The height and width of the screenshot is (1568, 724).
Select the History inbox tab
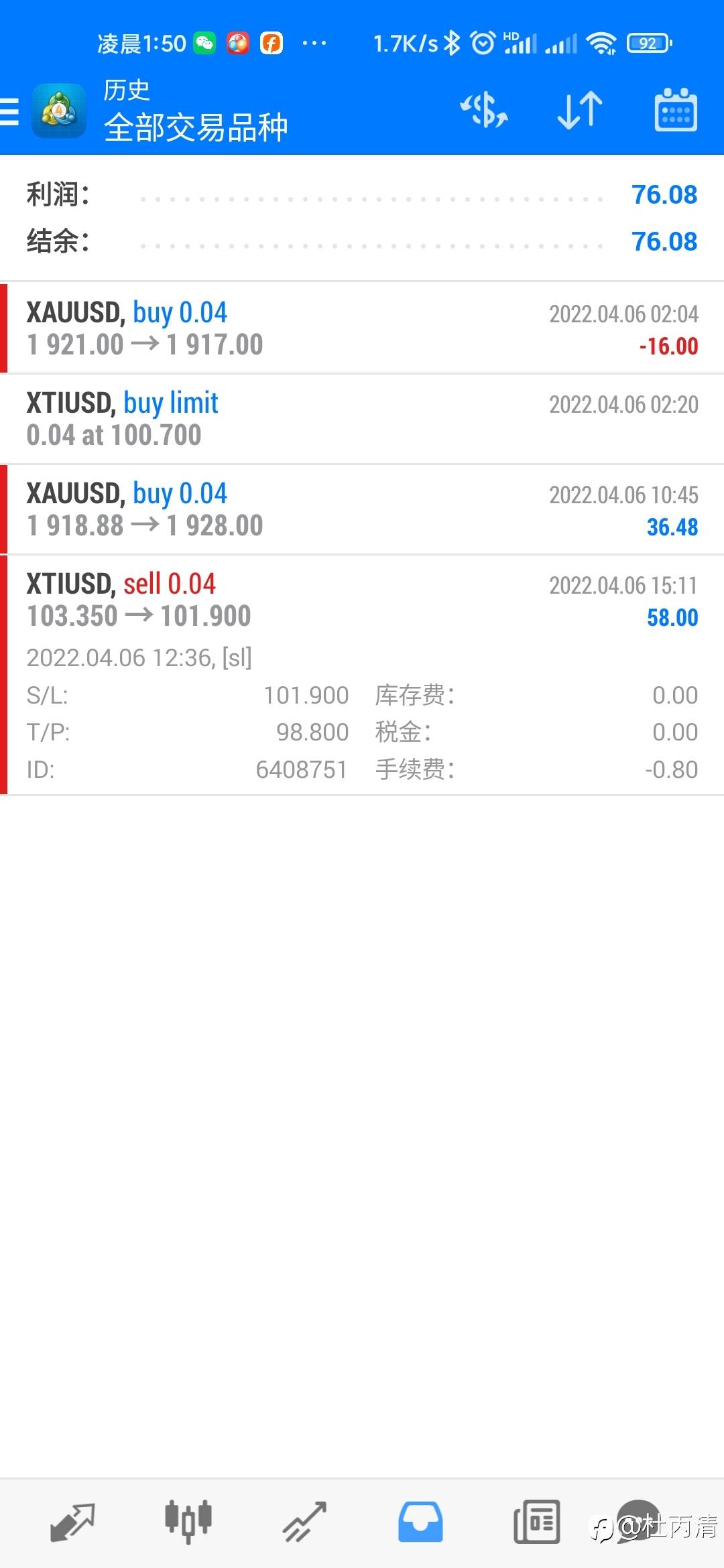click(x=420, y=1522)
